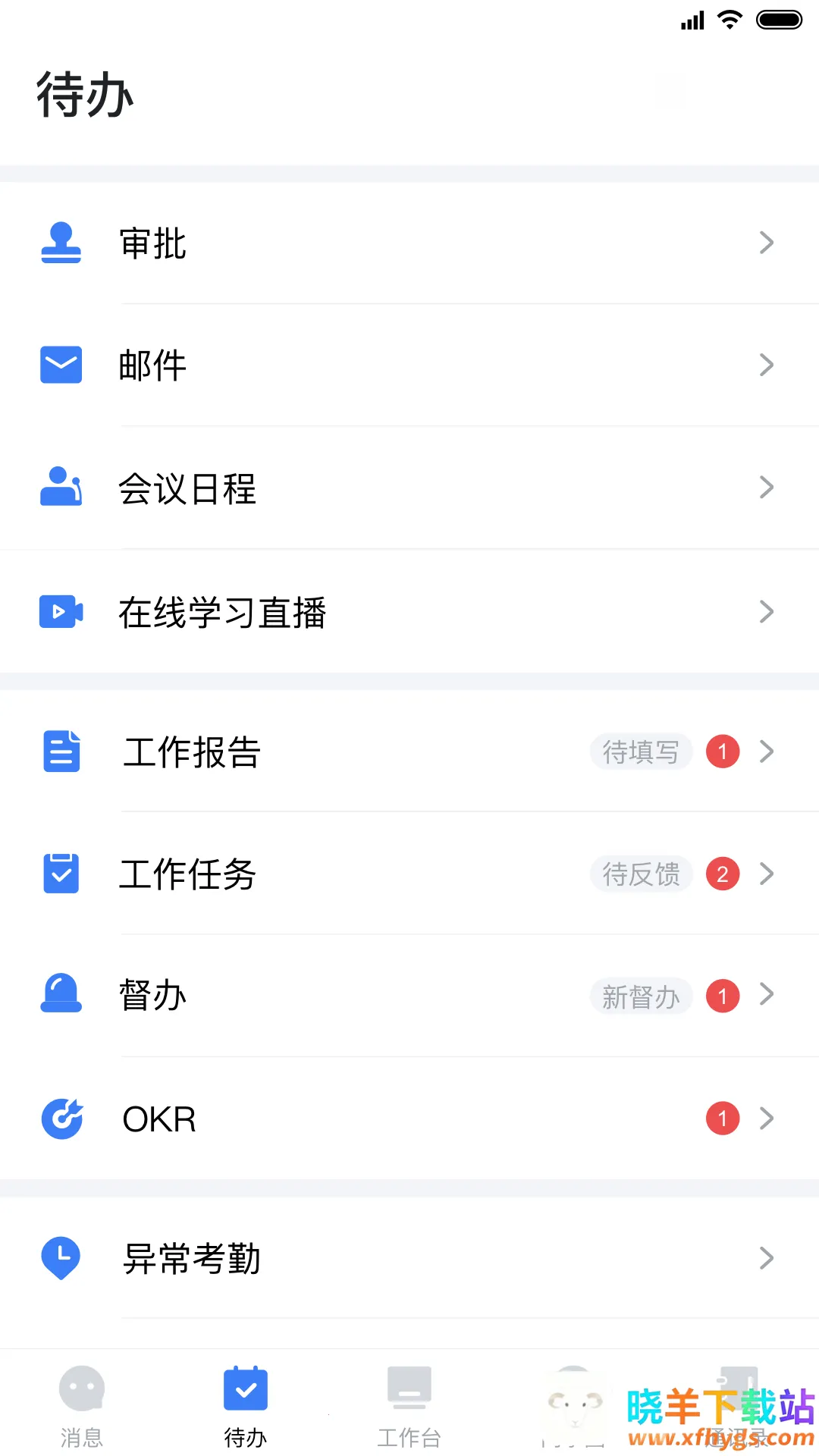Check 异常考勤 abnormal attendance

(x=409, y=1258)
